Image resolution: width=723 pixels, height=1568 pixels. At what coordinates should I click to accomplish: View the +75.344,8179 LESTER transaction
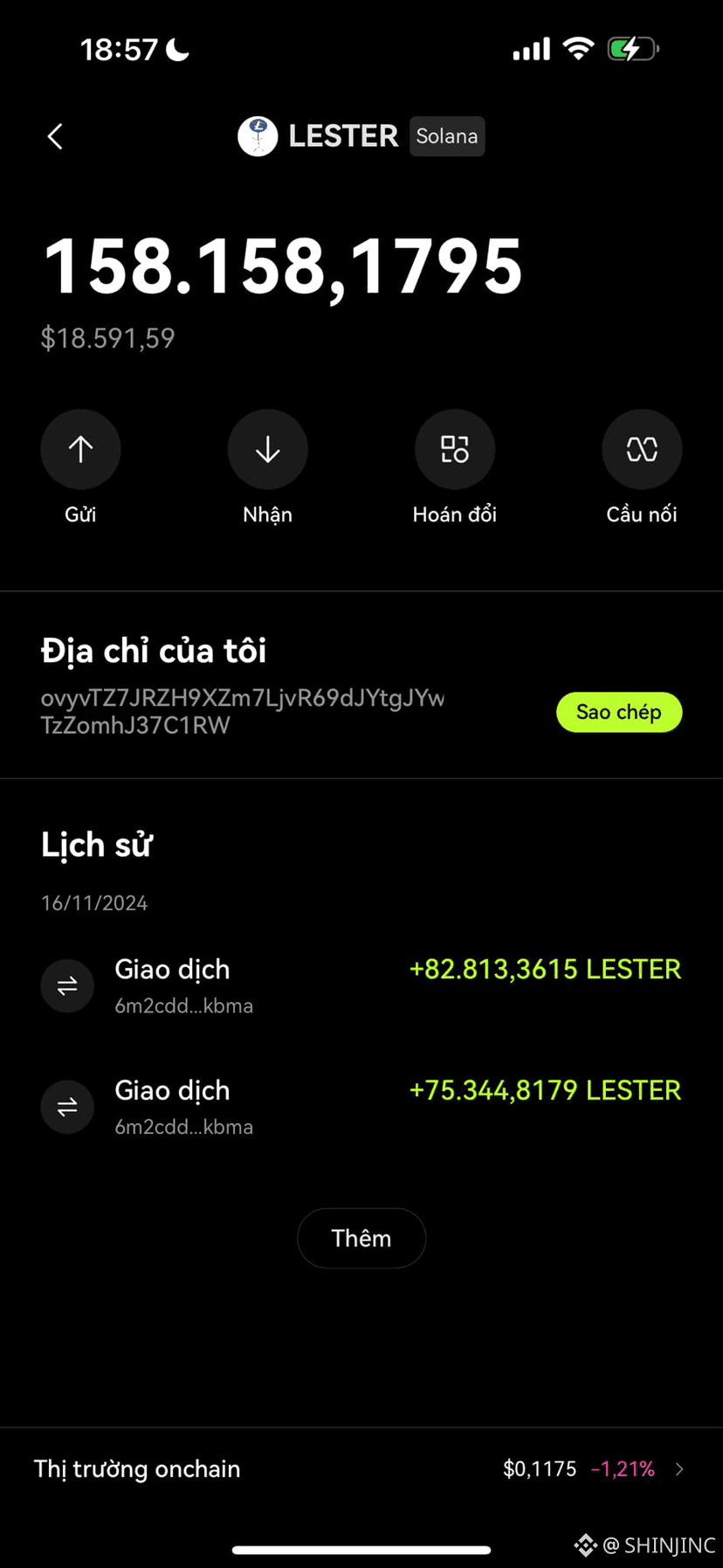(x=361, y=1107)
